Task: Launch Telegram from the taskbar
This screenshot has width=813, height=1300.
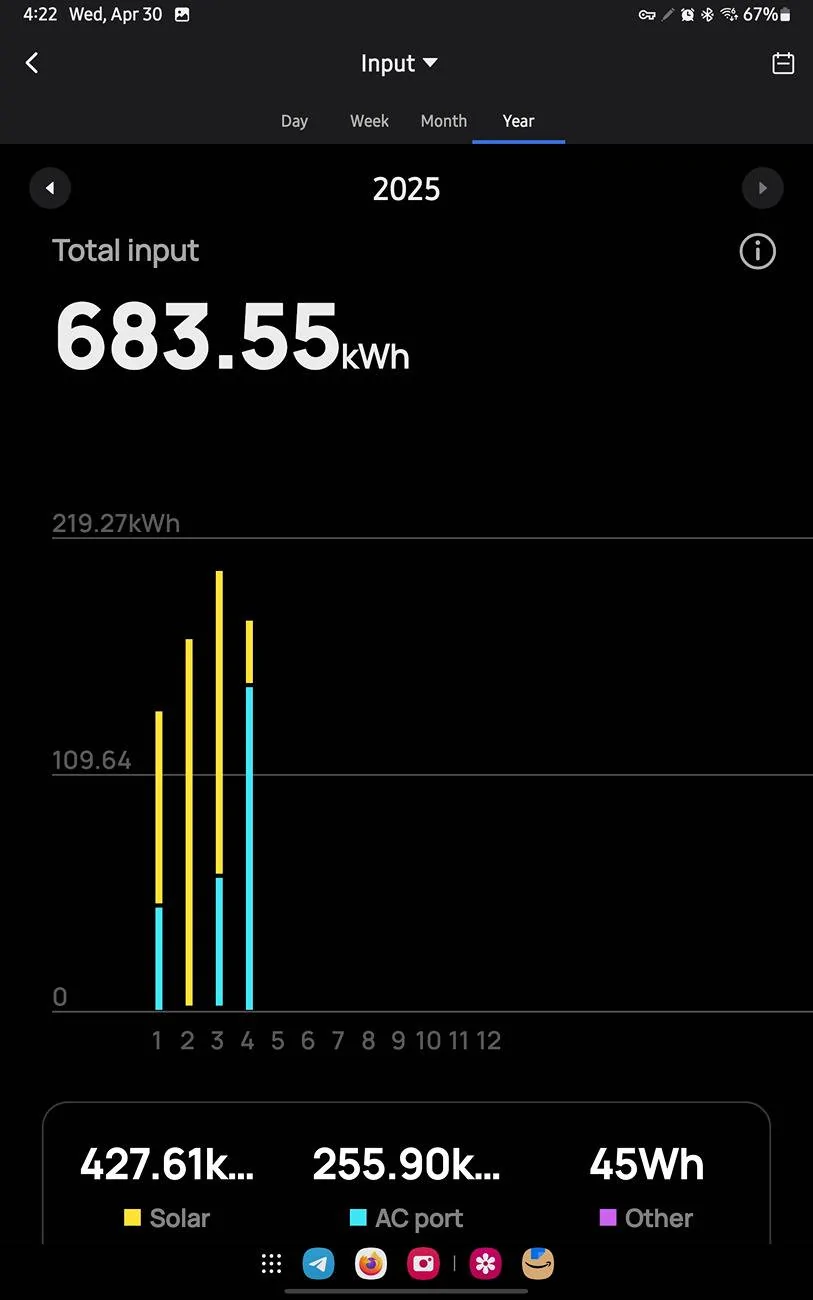Action: [319, 1264]
